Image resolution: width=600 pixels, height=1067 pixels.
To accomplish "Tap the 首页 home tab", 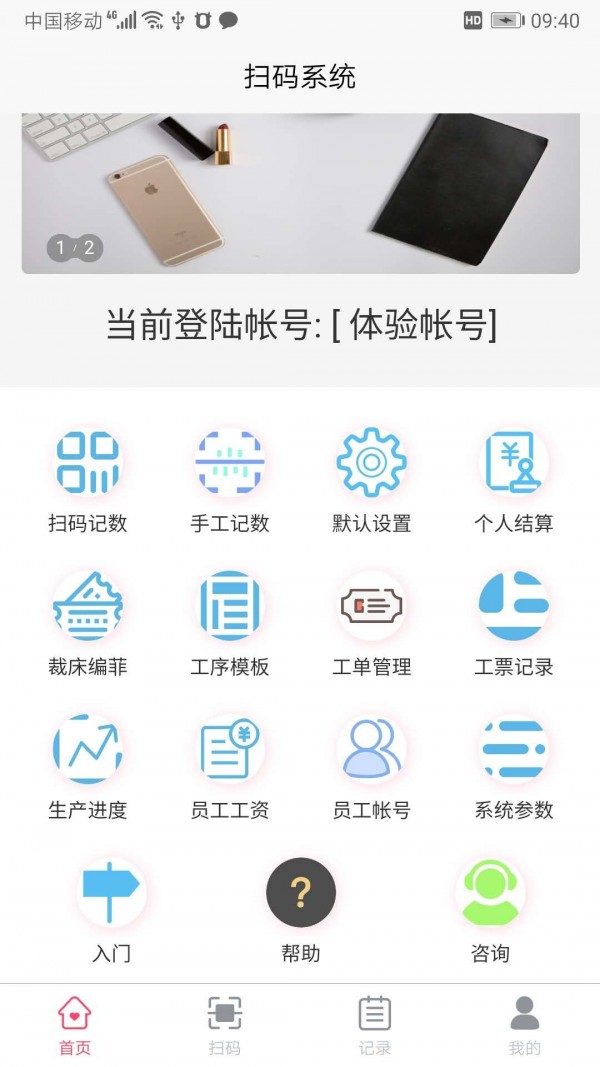I will pos(75,1025).
